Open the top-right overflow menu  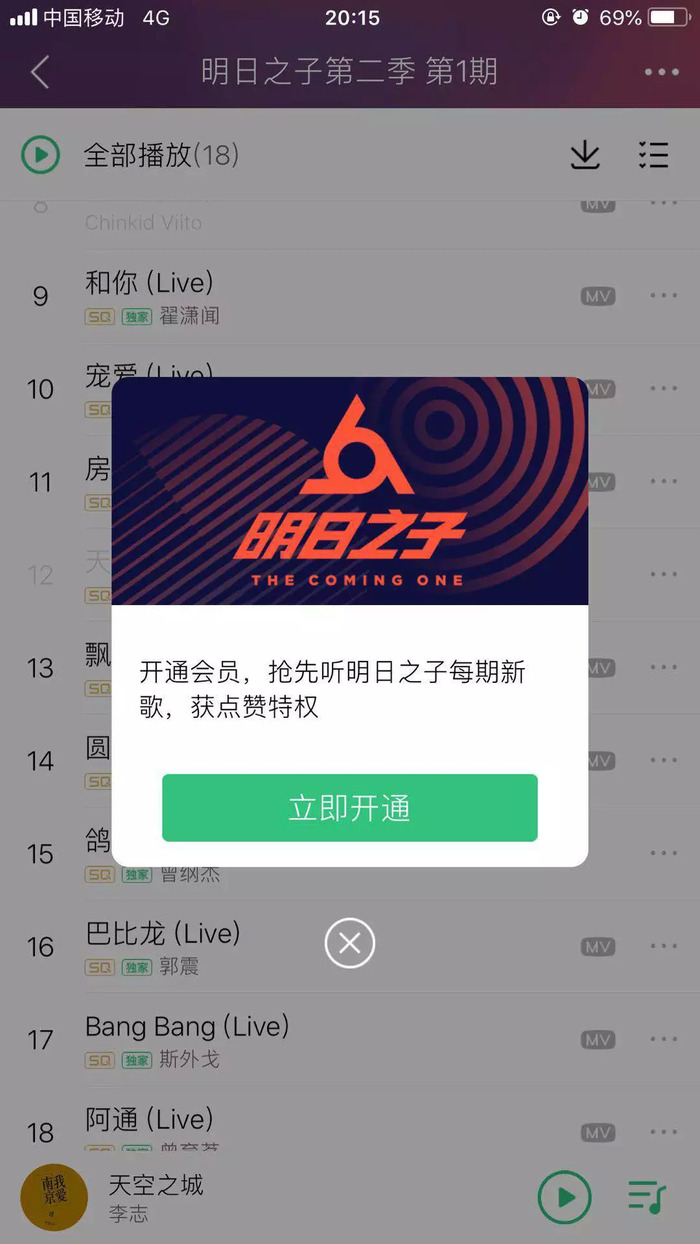coord(661,72)
